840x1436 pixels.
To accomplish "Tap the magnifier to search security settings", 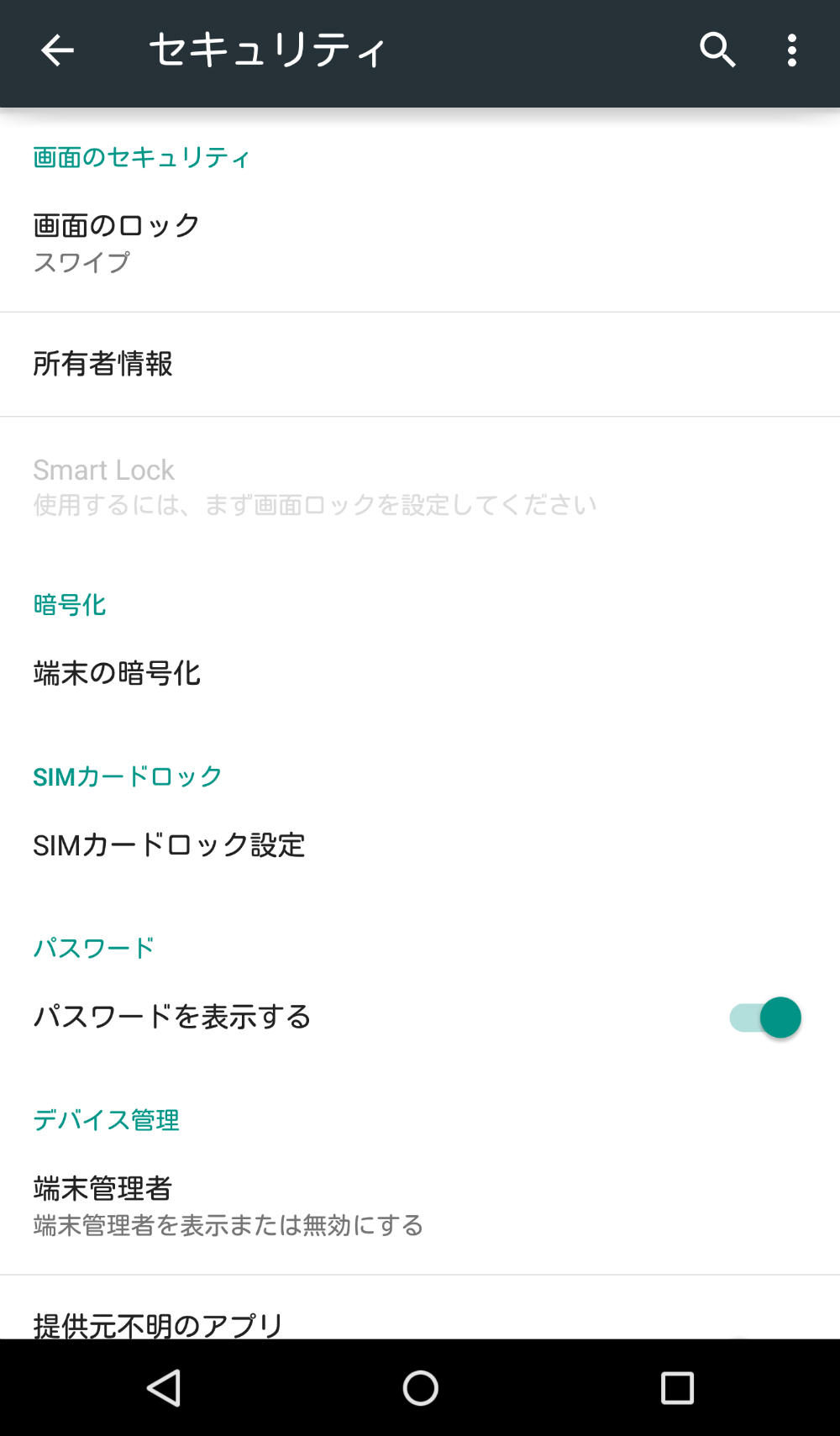I will (718, 51).
